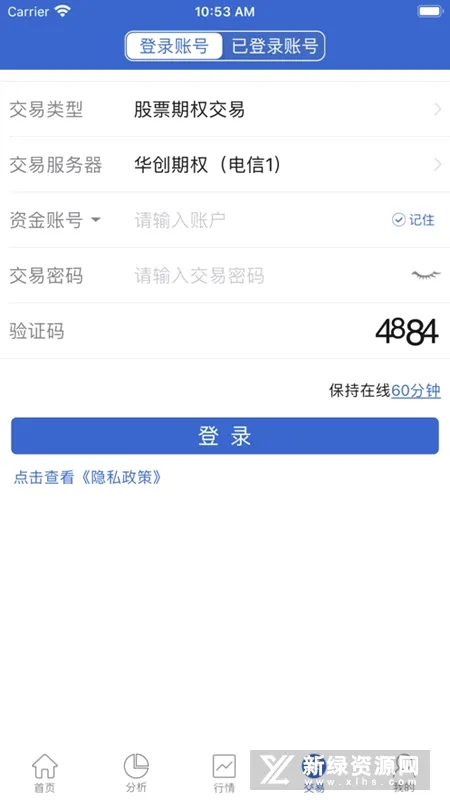Switch to the 分析 tab
450x800 pixels.
136,772
